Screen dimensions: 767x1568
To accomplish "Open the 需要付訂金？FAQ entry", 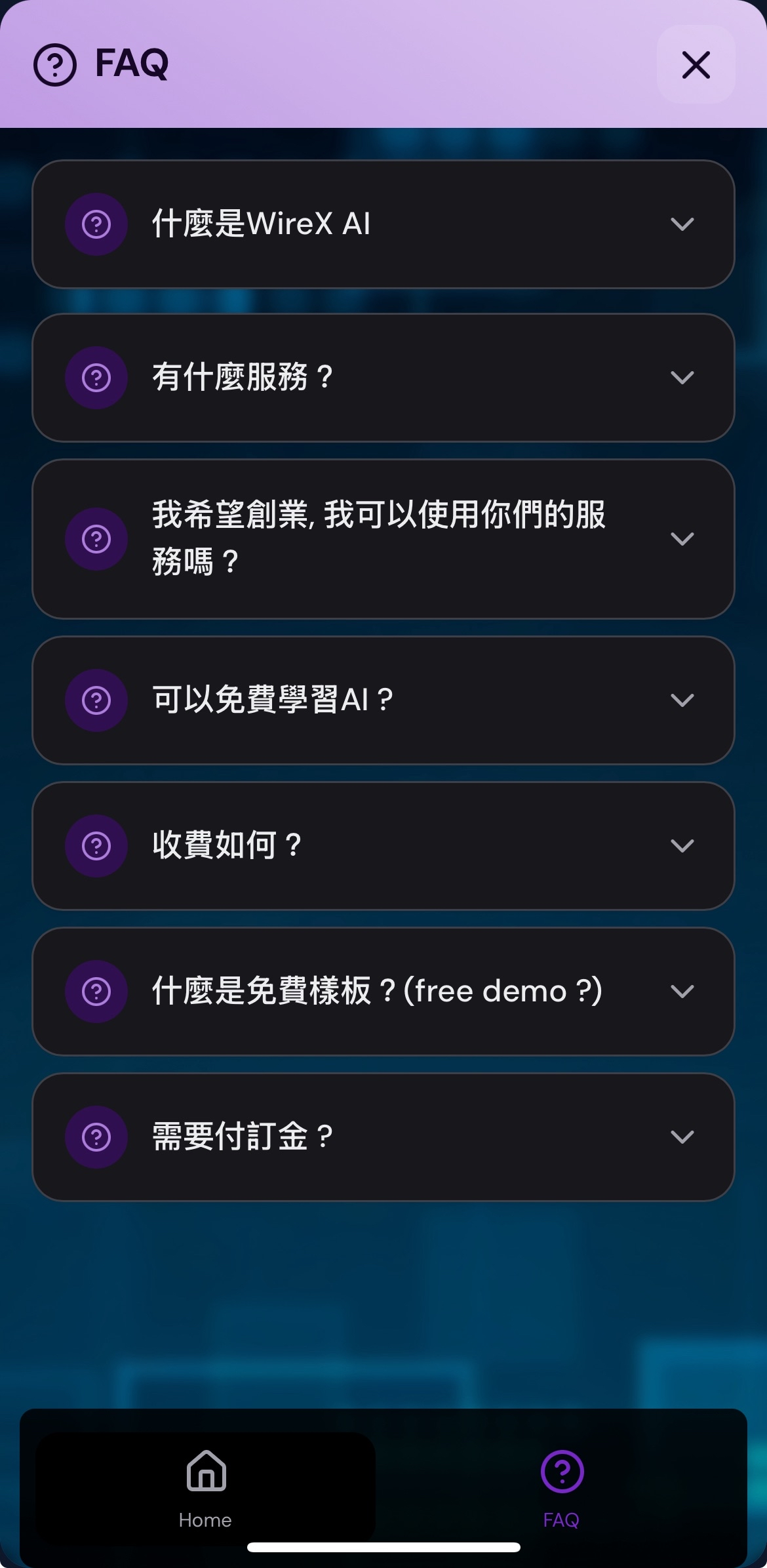I will tap(383, 1136).
